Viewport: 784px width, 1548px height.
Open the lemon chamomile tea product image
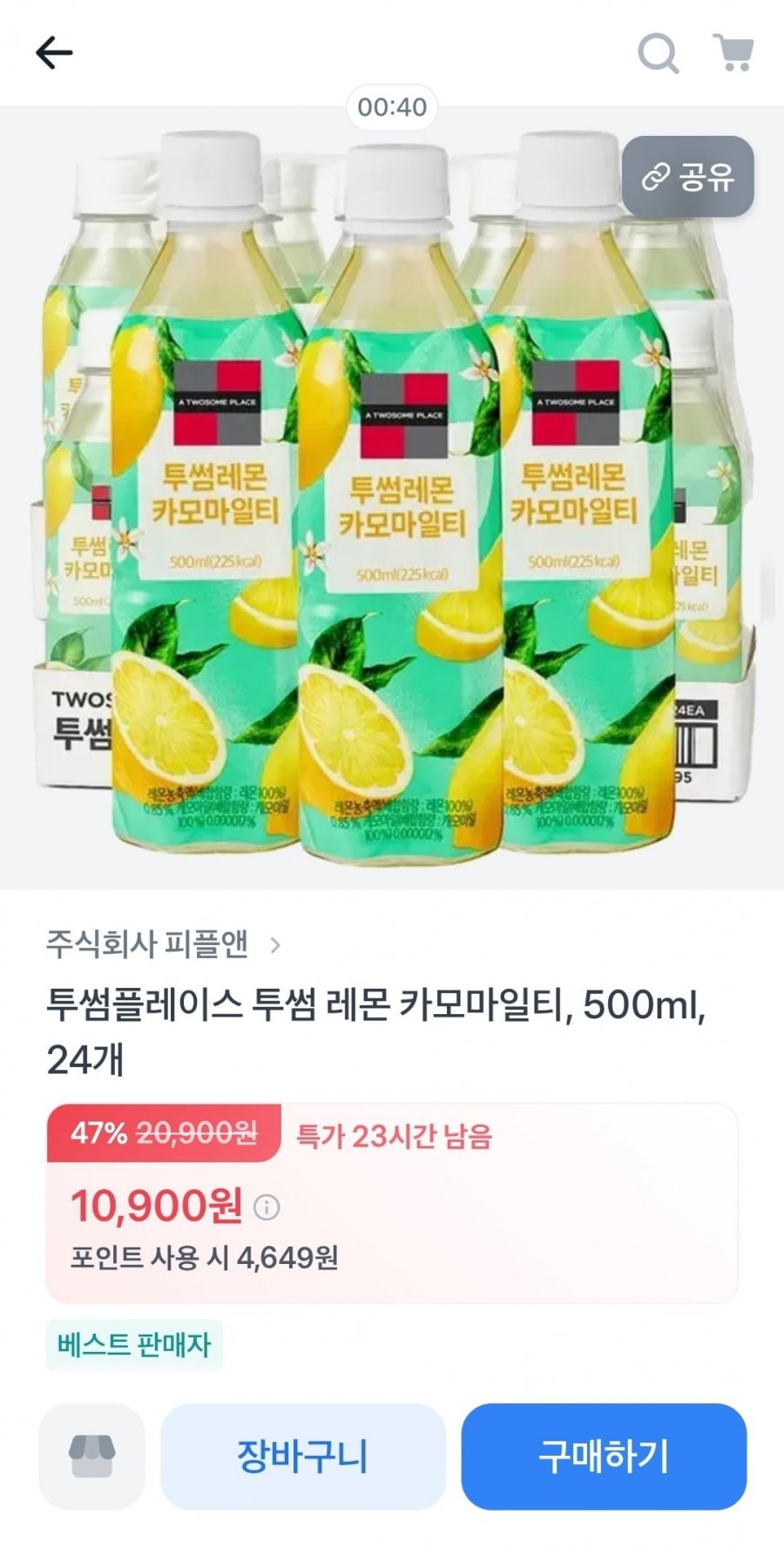pos(392,497)
